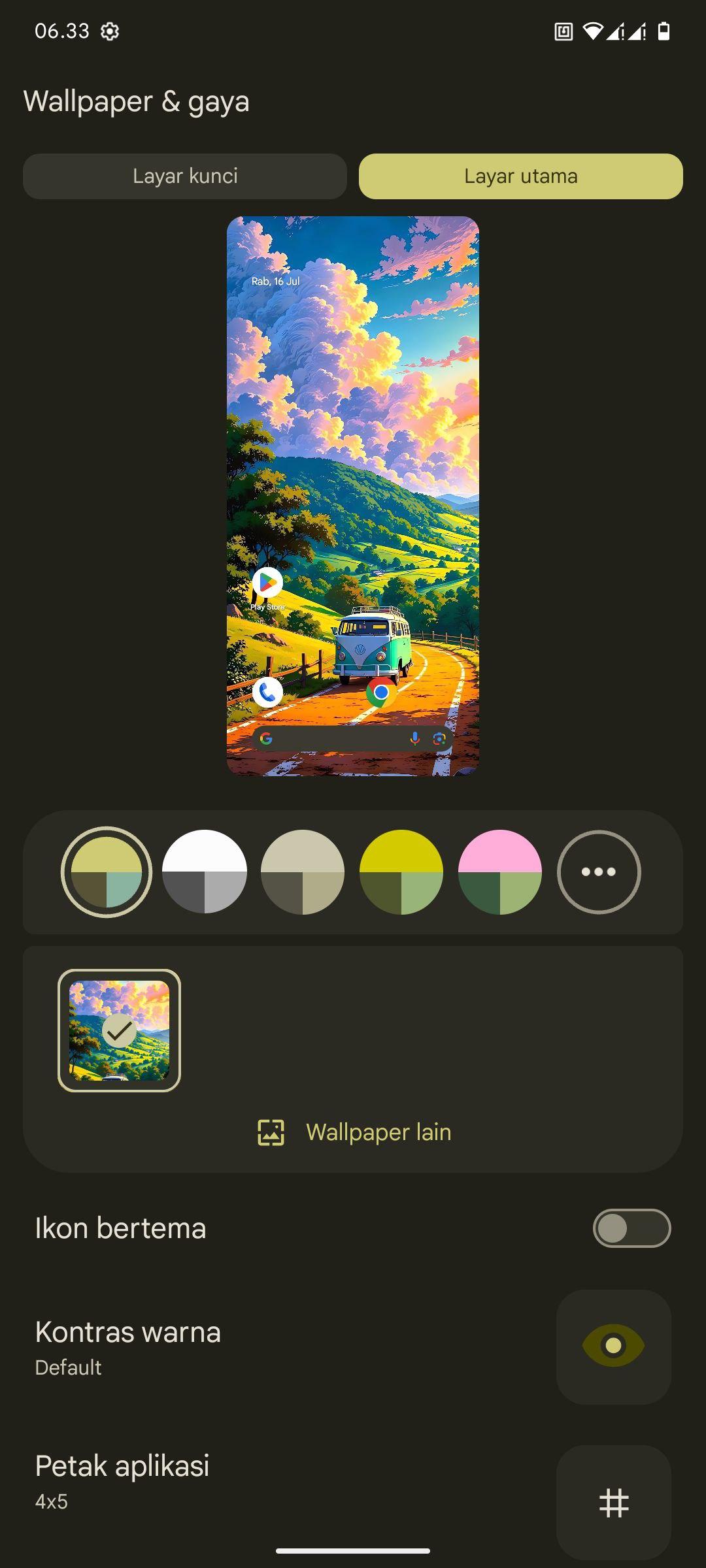
Task: Choose the white and gray color palette
Action: 205,872
